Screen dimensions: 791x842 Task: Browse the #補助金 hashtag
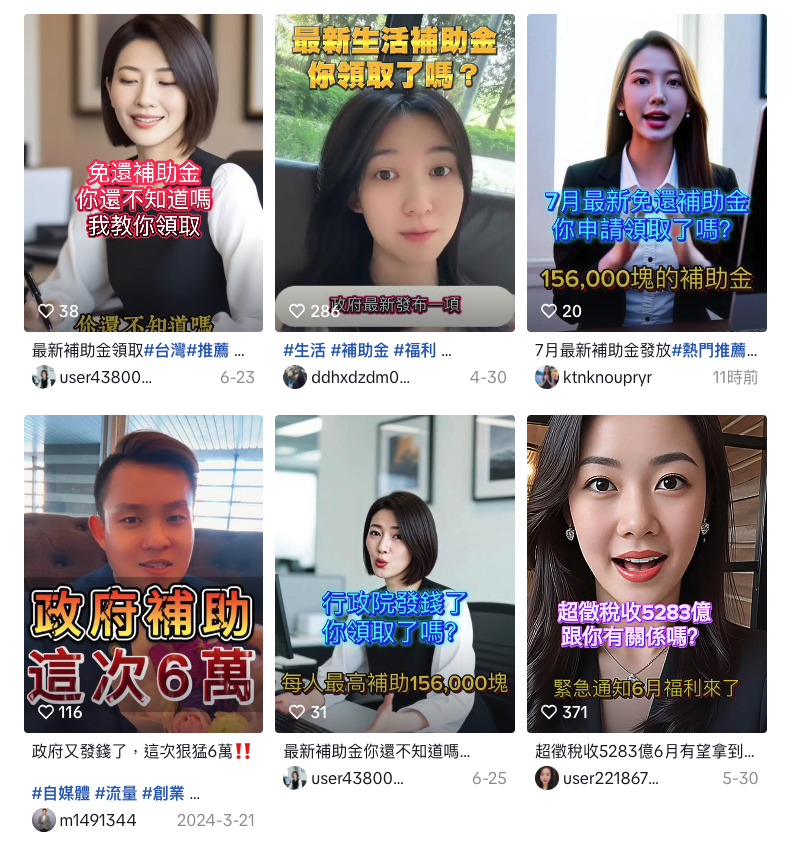coord(359,350)
